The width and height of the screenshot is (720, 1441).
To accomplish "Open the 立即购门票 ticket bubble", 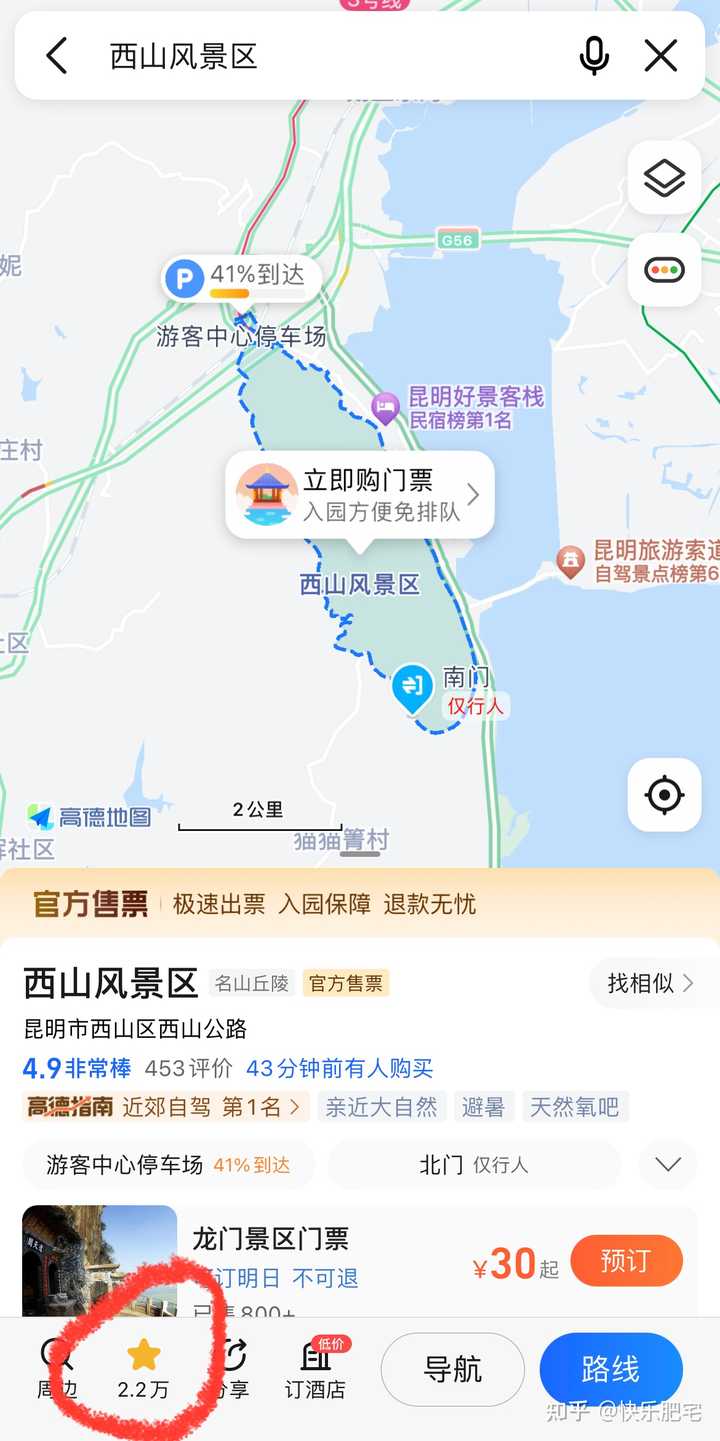I will point(360,495).
